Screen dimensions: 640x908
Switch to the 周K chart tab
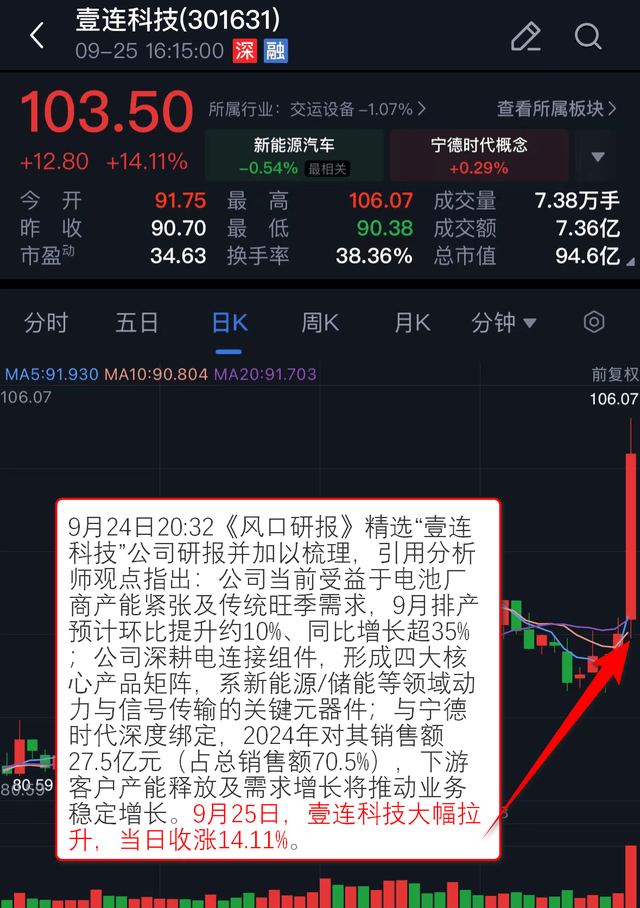tap(320, 323)
